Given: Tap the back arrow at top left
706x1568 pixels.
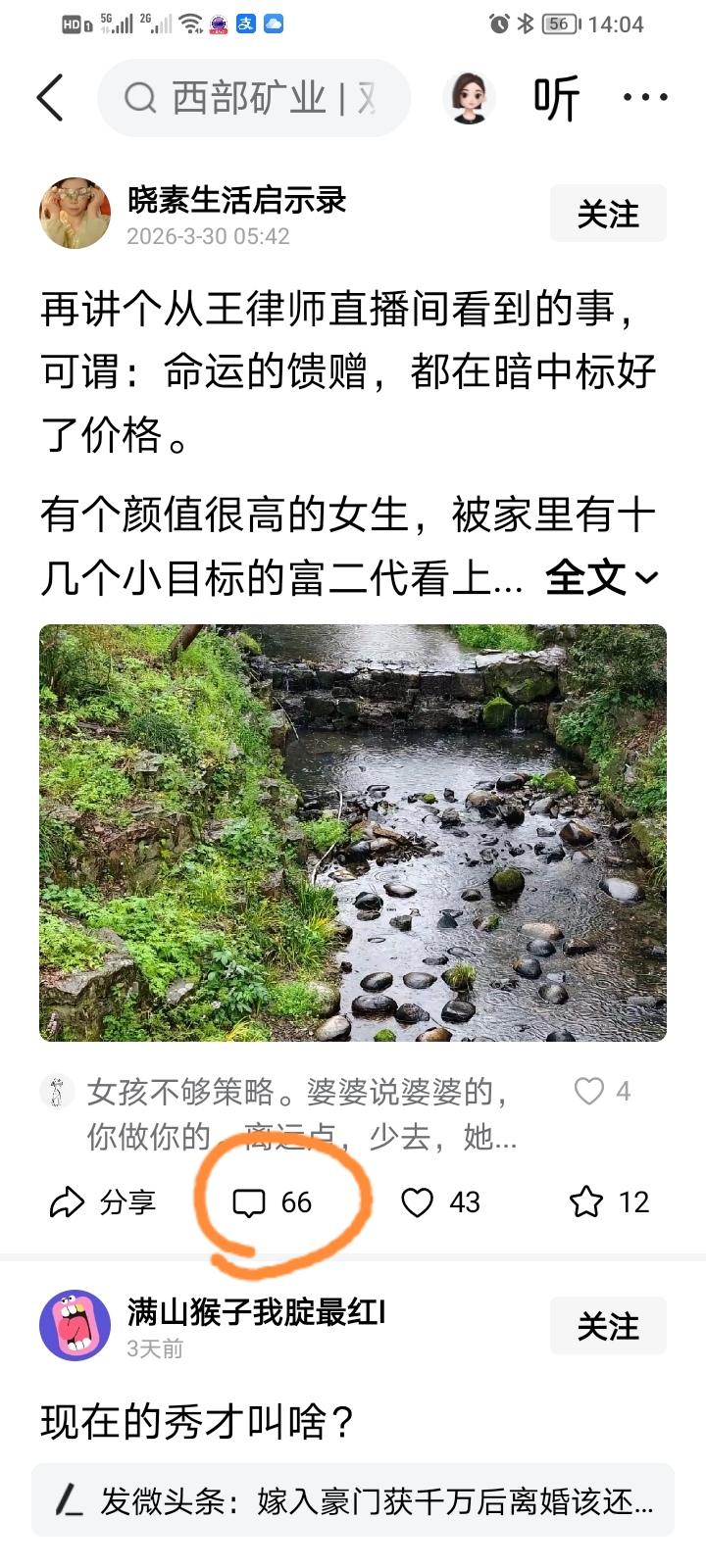Looking at the screenshot, I should tap(50, 98).
